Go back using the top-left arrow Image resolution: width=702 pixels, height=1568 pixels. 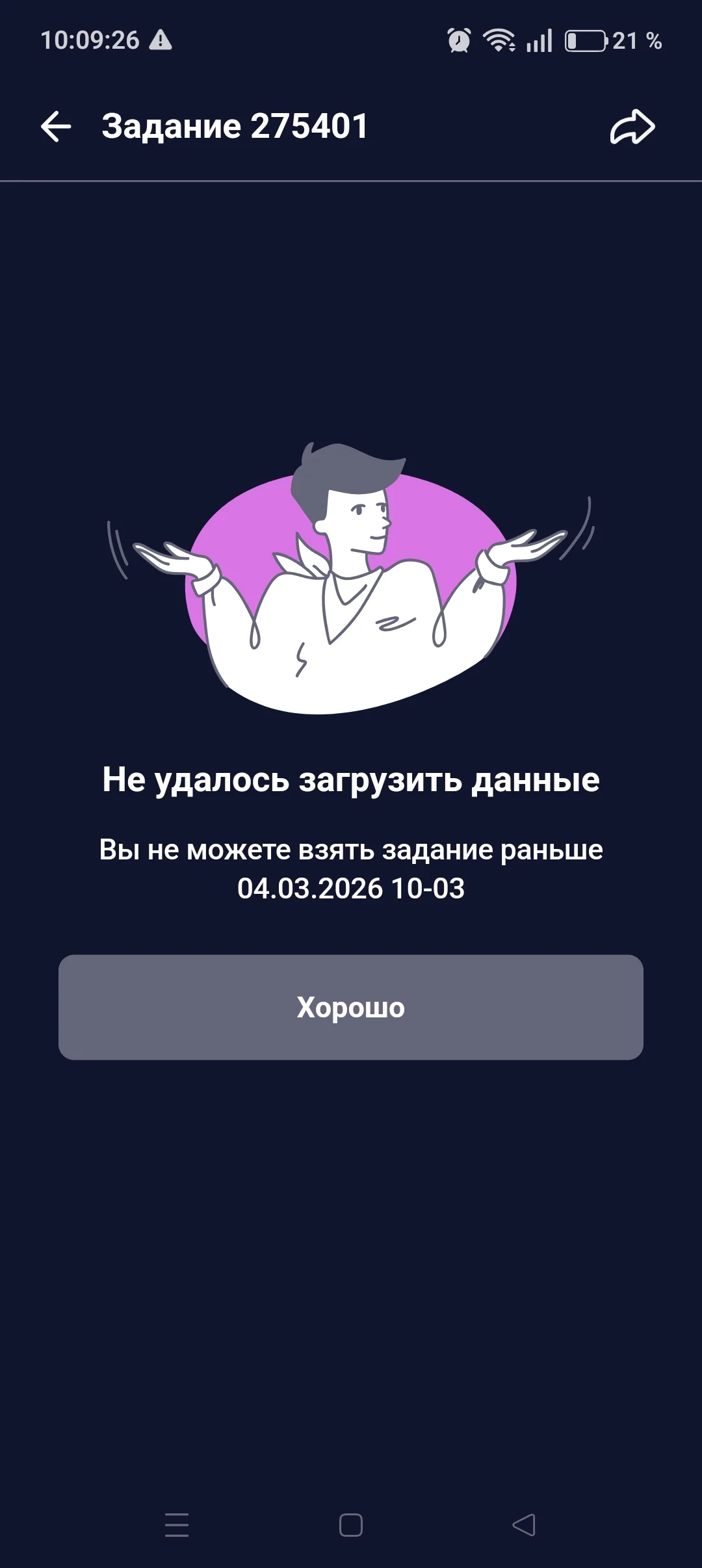(x=56, y=126)
